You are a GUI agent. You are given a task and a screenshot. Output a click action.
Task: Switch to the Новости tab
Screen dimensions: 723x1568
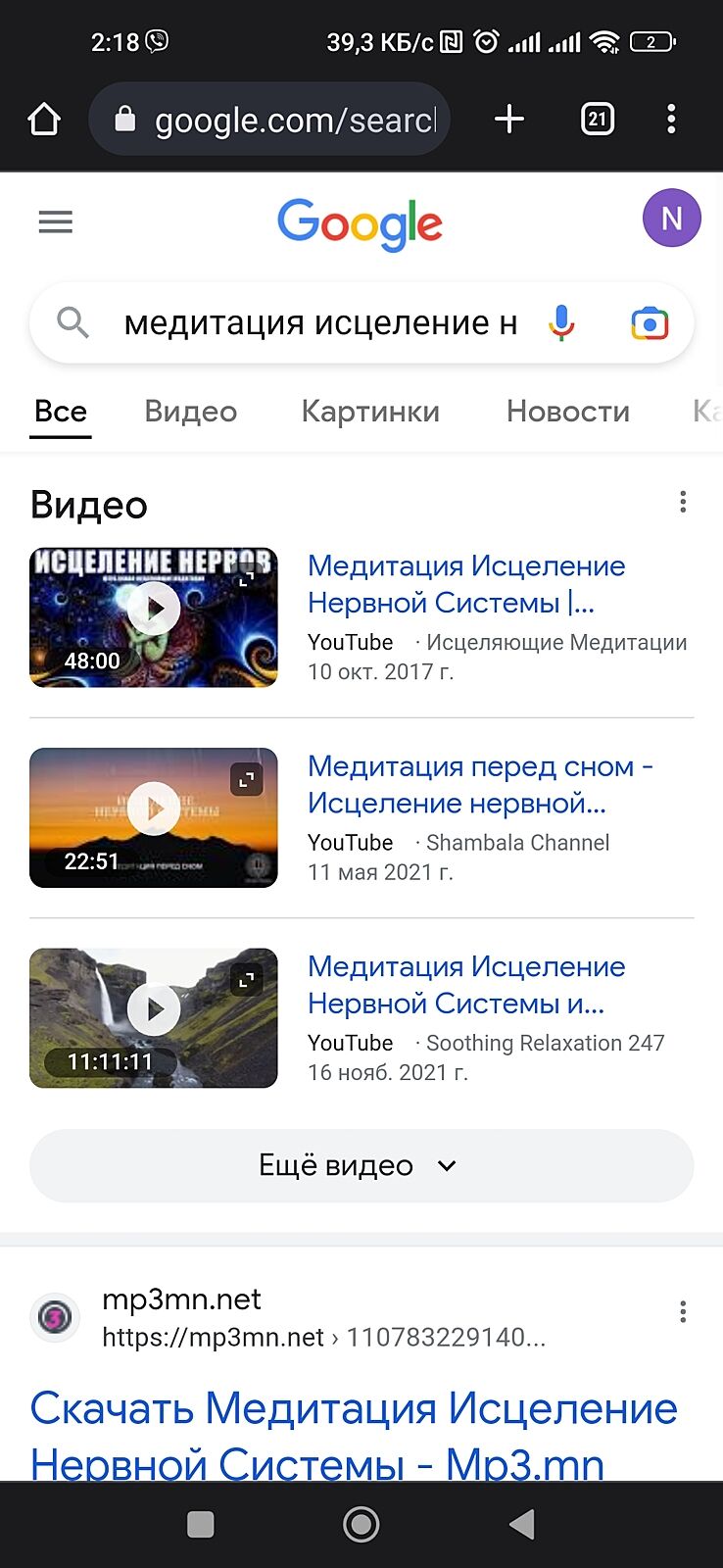[x=568, y=412]
